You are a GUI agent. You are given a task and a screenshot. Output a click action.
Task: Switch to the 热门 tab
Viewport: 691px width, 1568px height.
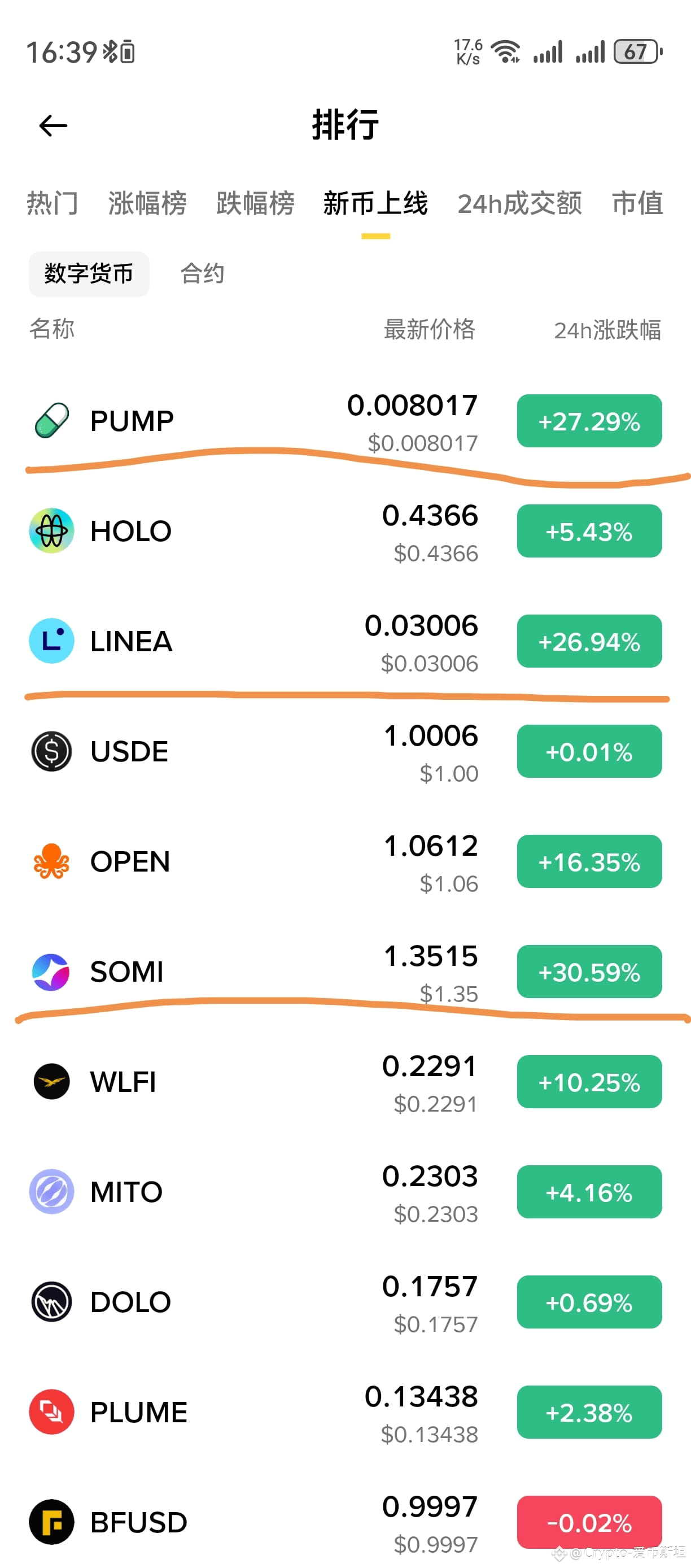pyautogui.click(x=53, y=203)
